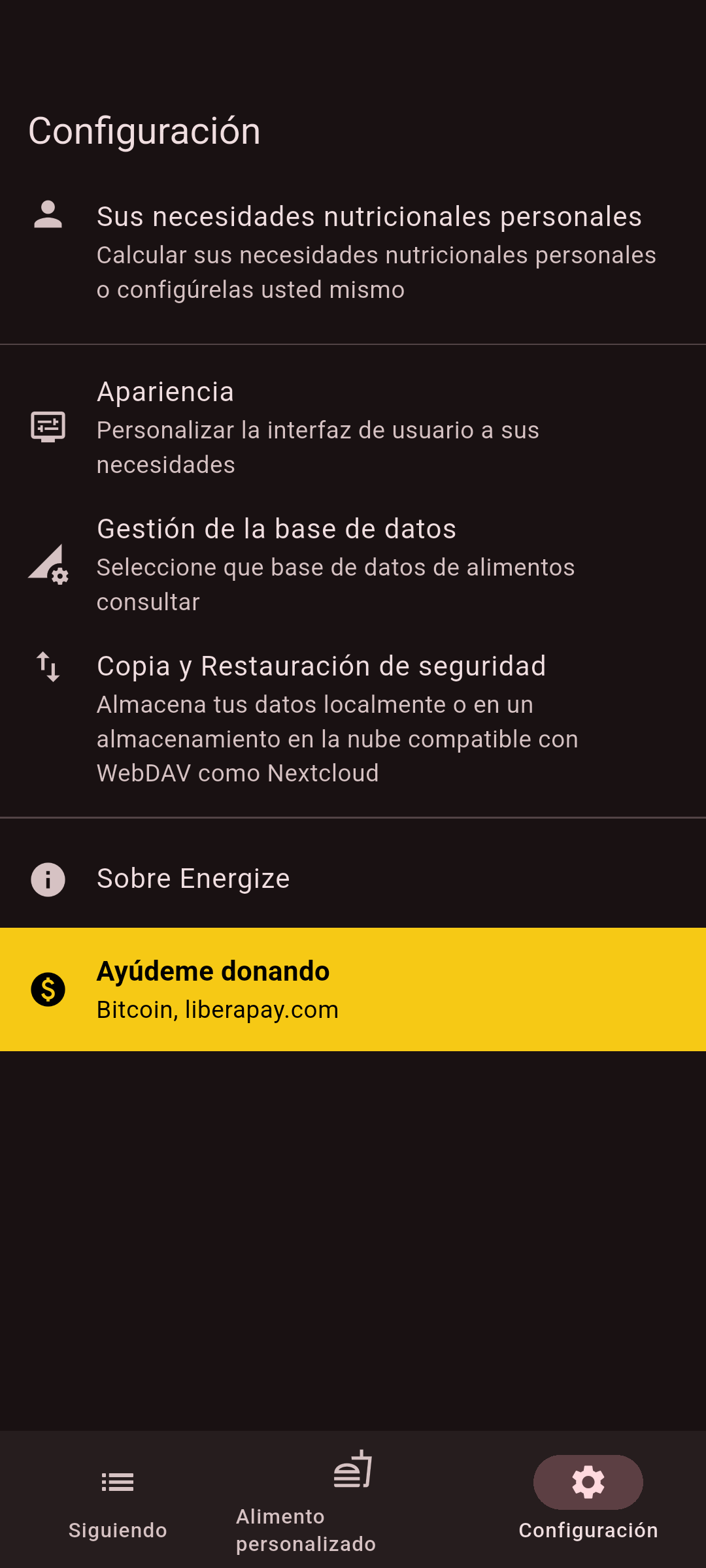Tap the Ayúdeme donando banner

(x=353, y=989)
